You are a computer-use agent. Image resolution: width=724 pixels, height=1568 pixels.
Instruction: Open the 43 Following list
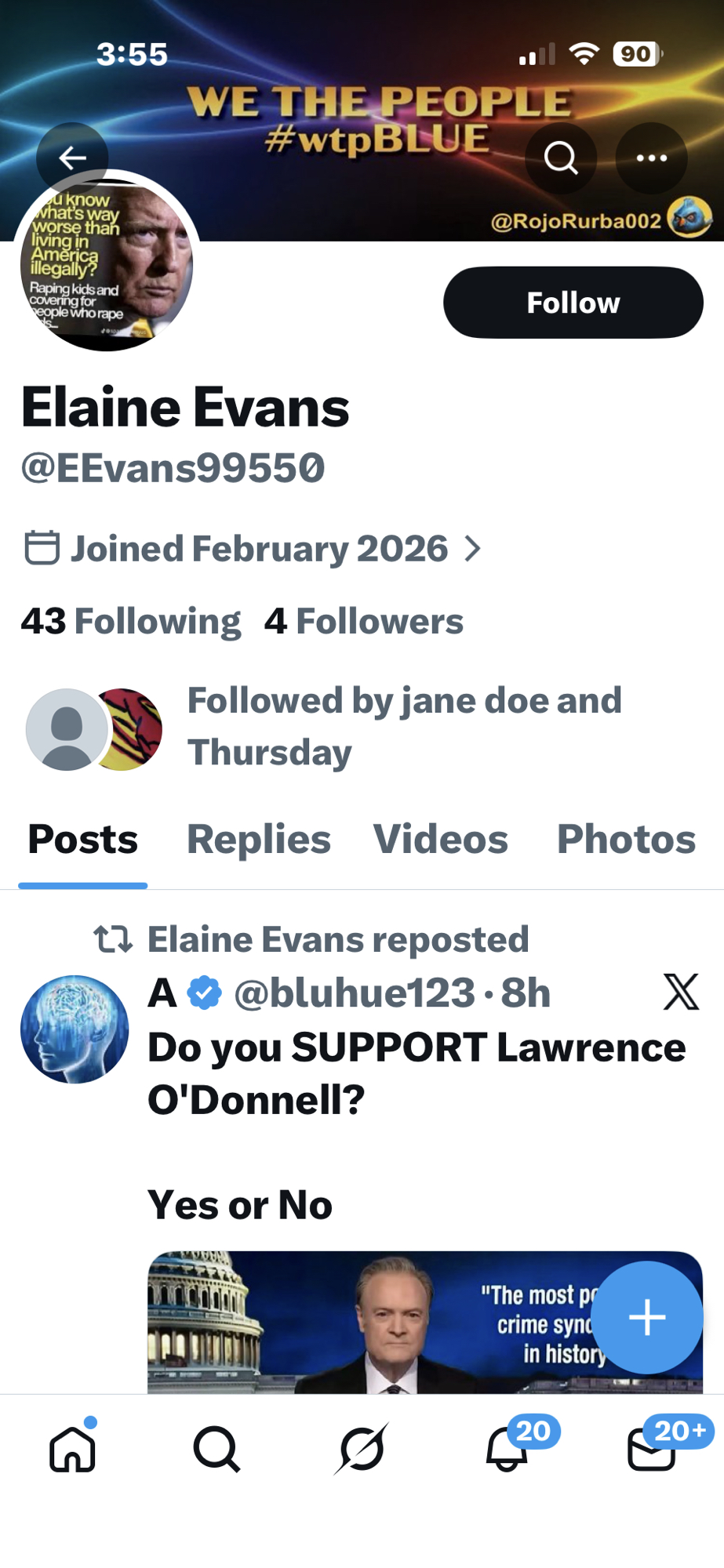click(131, 622)
